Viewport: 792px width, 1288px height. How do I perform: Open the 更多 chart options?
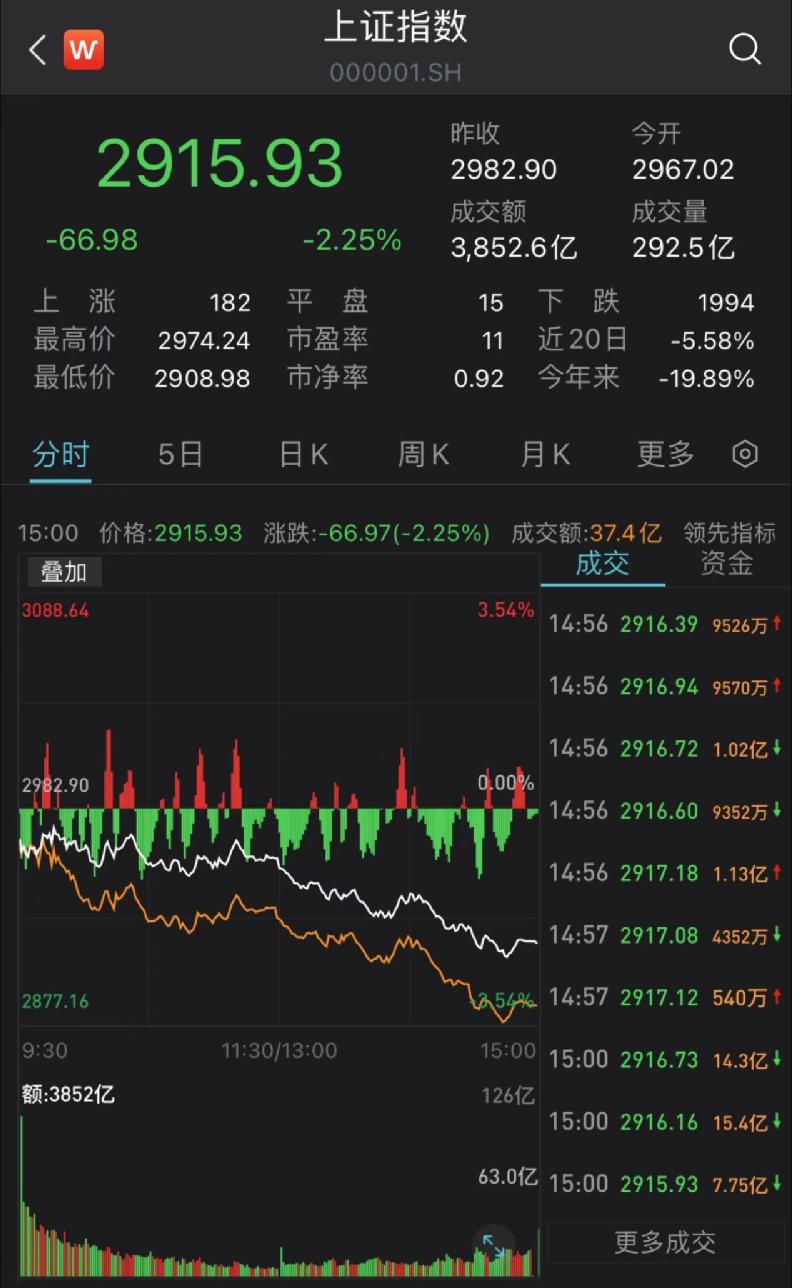tap(665, 455)
